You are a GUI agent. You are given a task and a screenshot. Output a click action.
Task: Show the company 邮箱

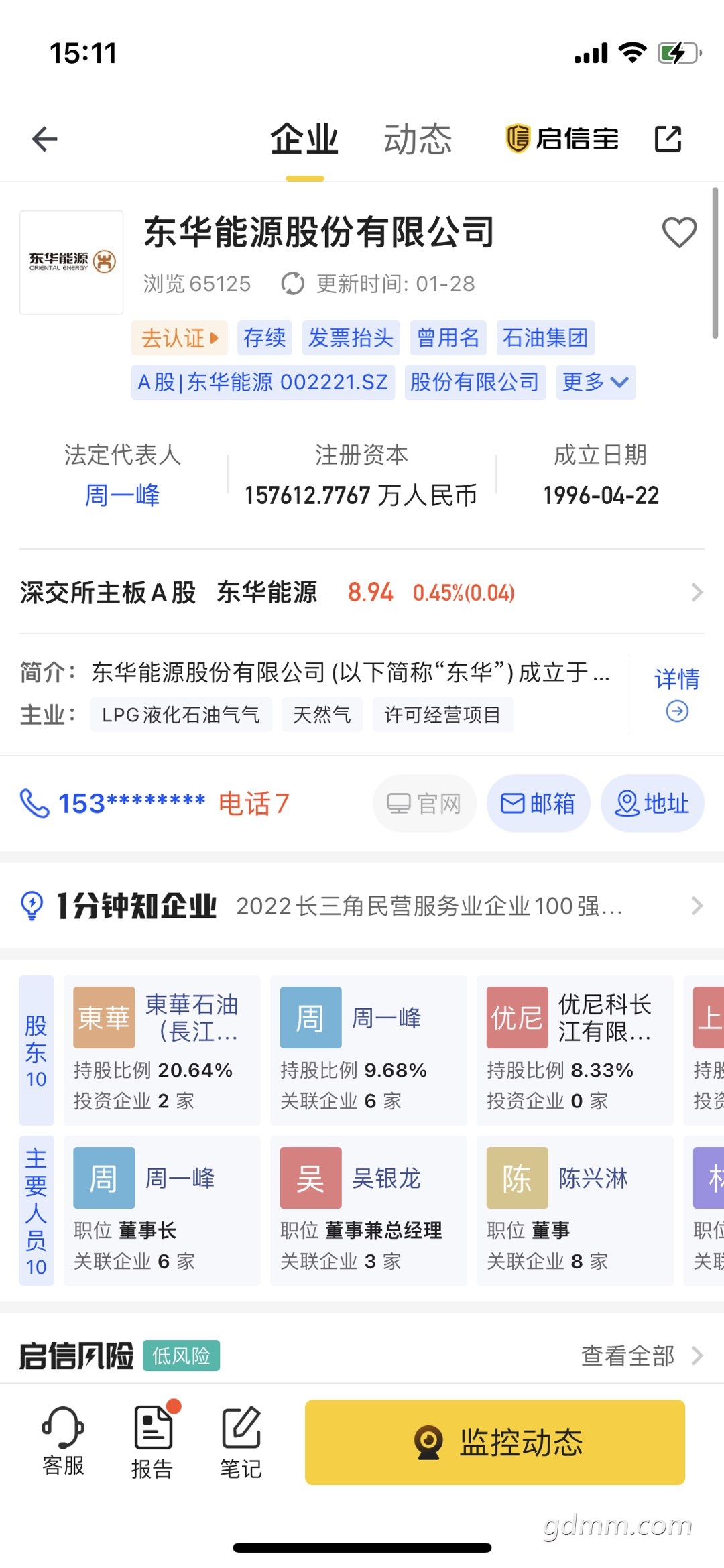(x=538, y=803)
